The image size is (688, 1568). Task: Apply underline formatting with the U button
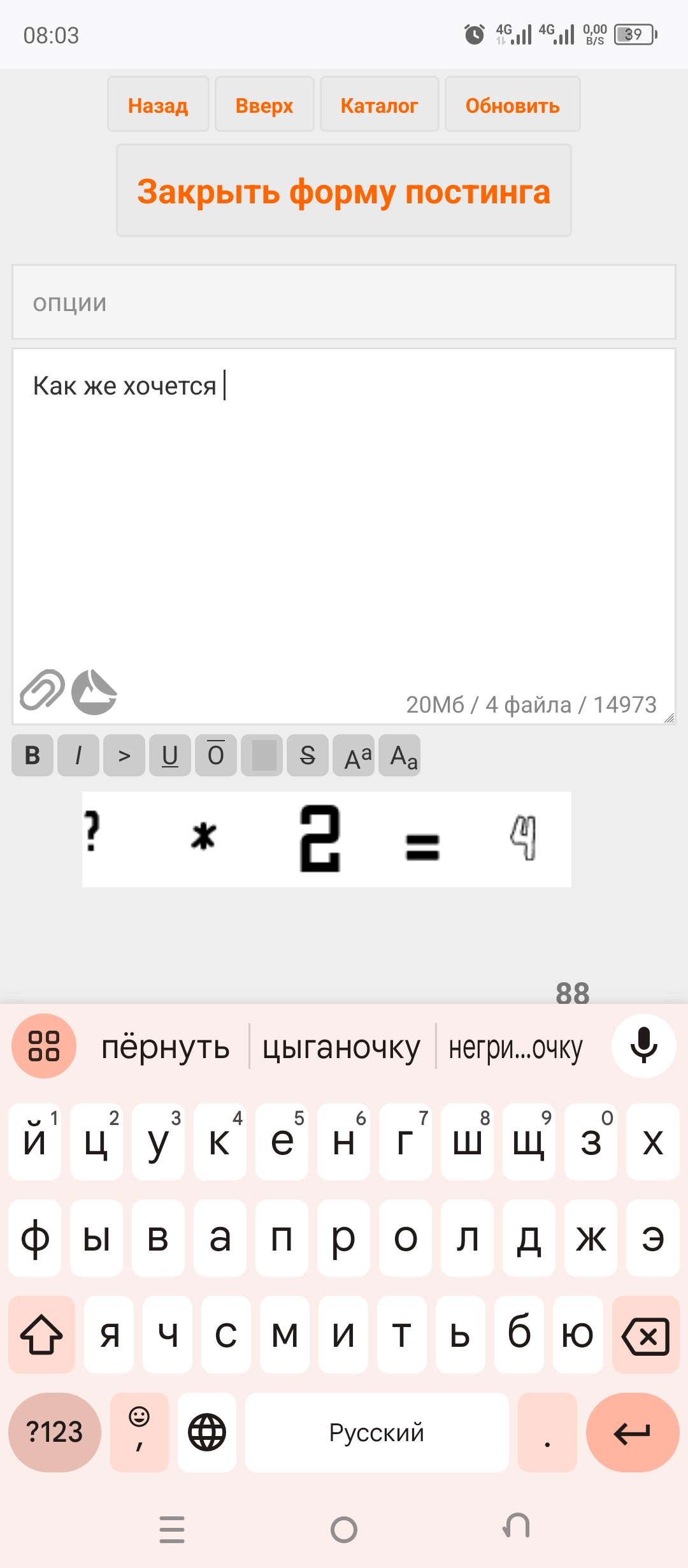(170, 755)
